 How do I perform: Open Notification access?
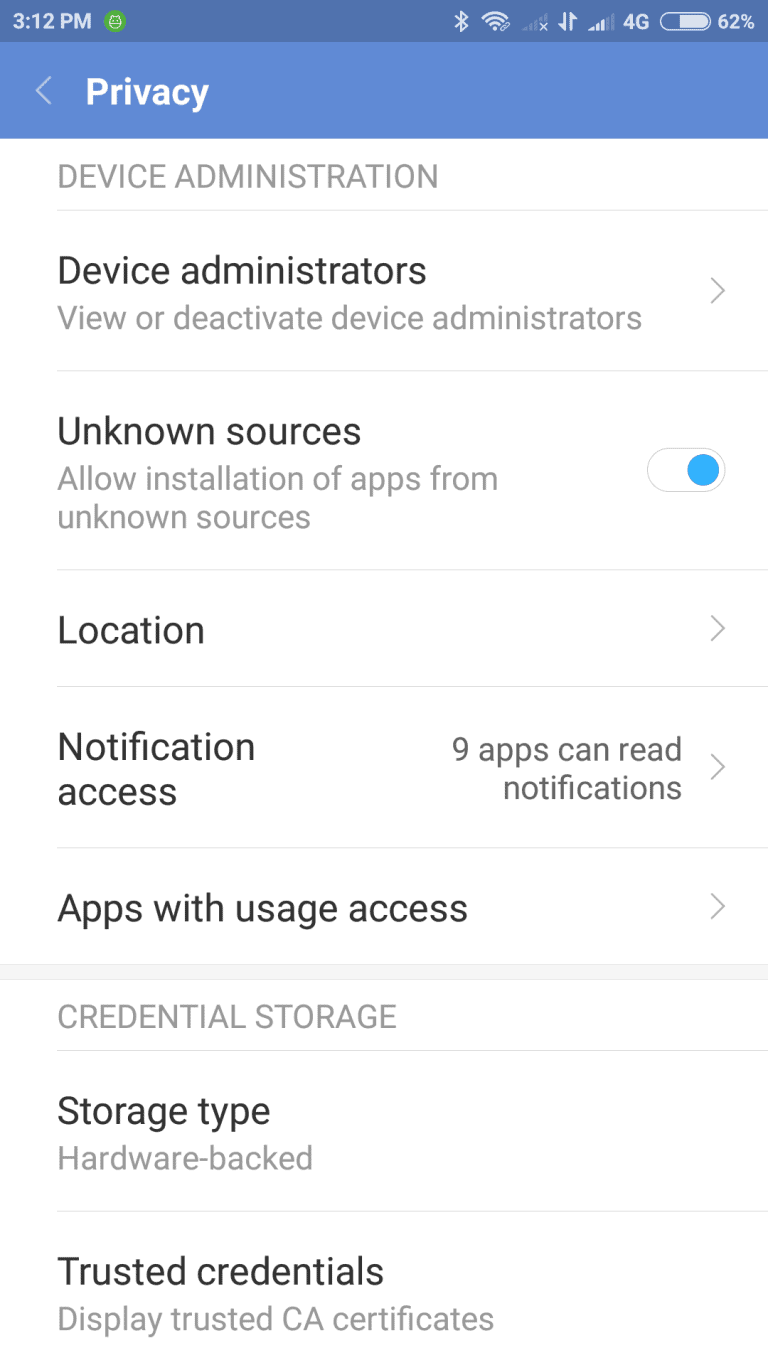click(384, 768)
